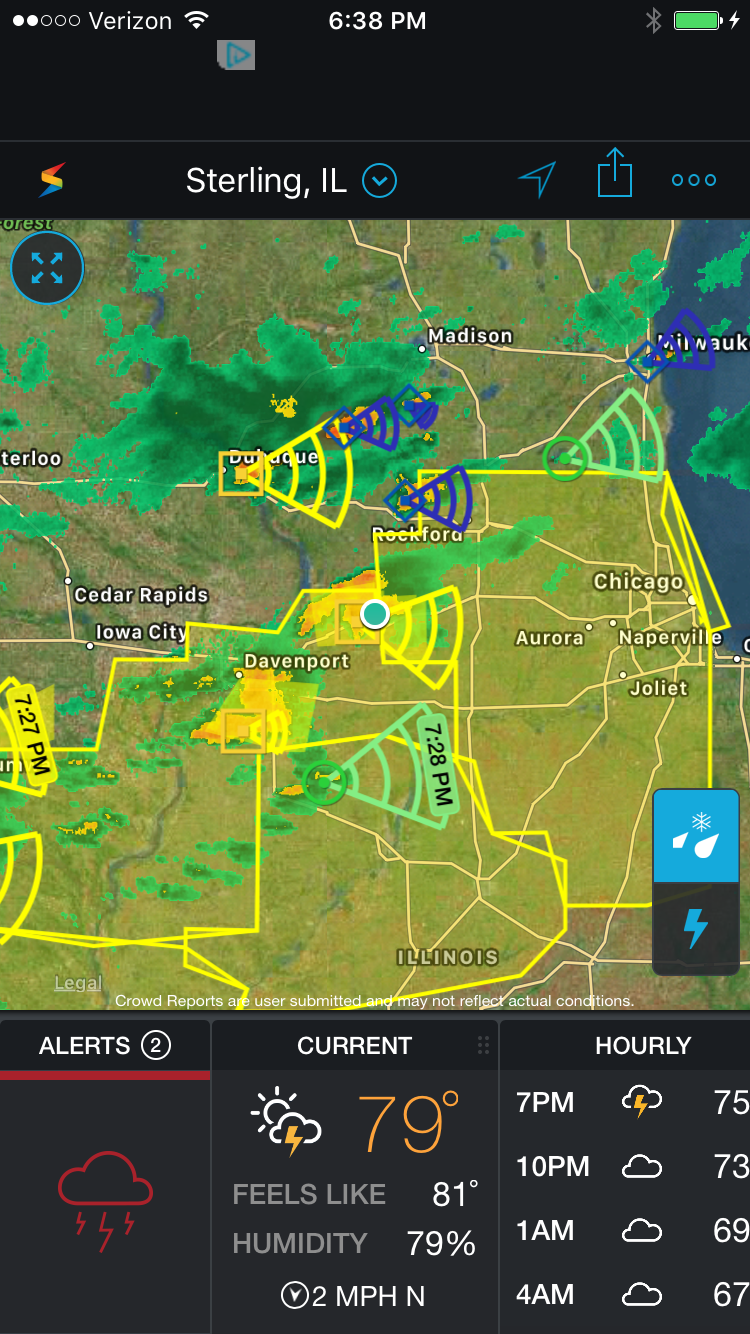Open the app logo menu

coord(52,180)
